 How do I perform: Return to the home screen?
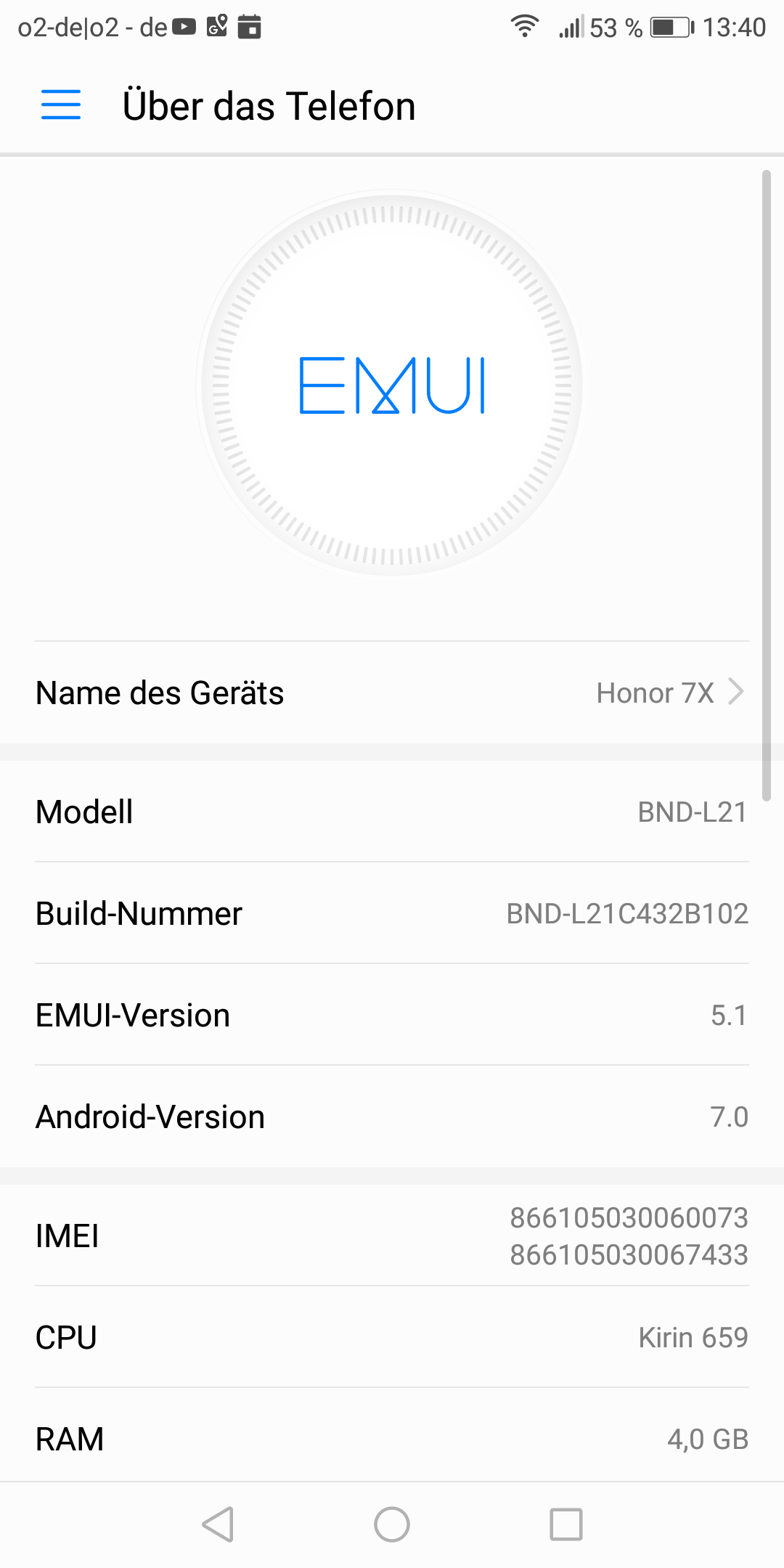pos(392,1524)
